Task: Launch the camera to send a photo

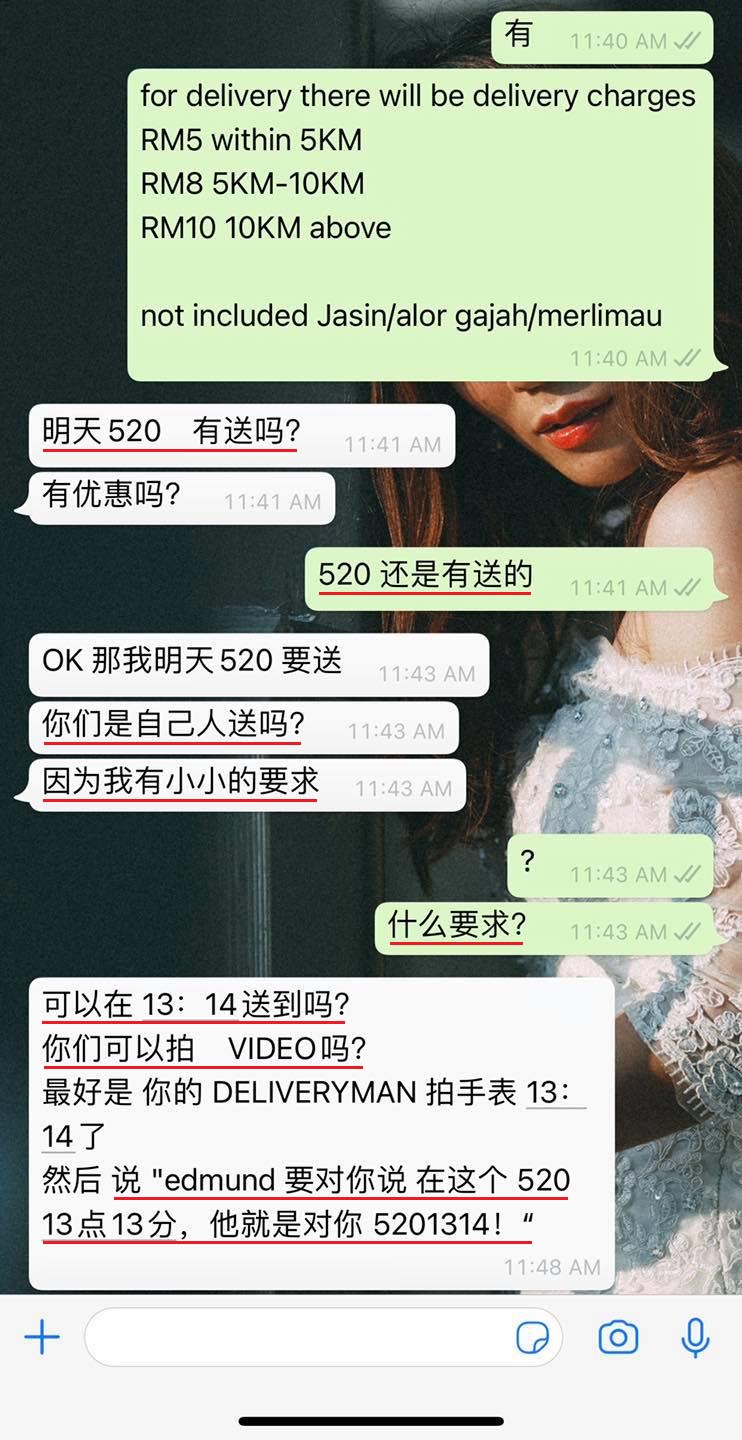Action: click(x=618, y=1337)
